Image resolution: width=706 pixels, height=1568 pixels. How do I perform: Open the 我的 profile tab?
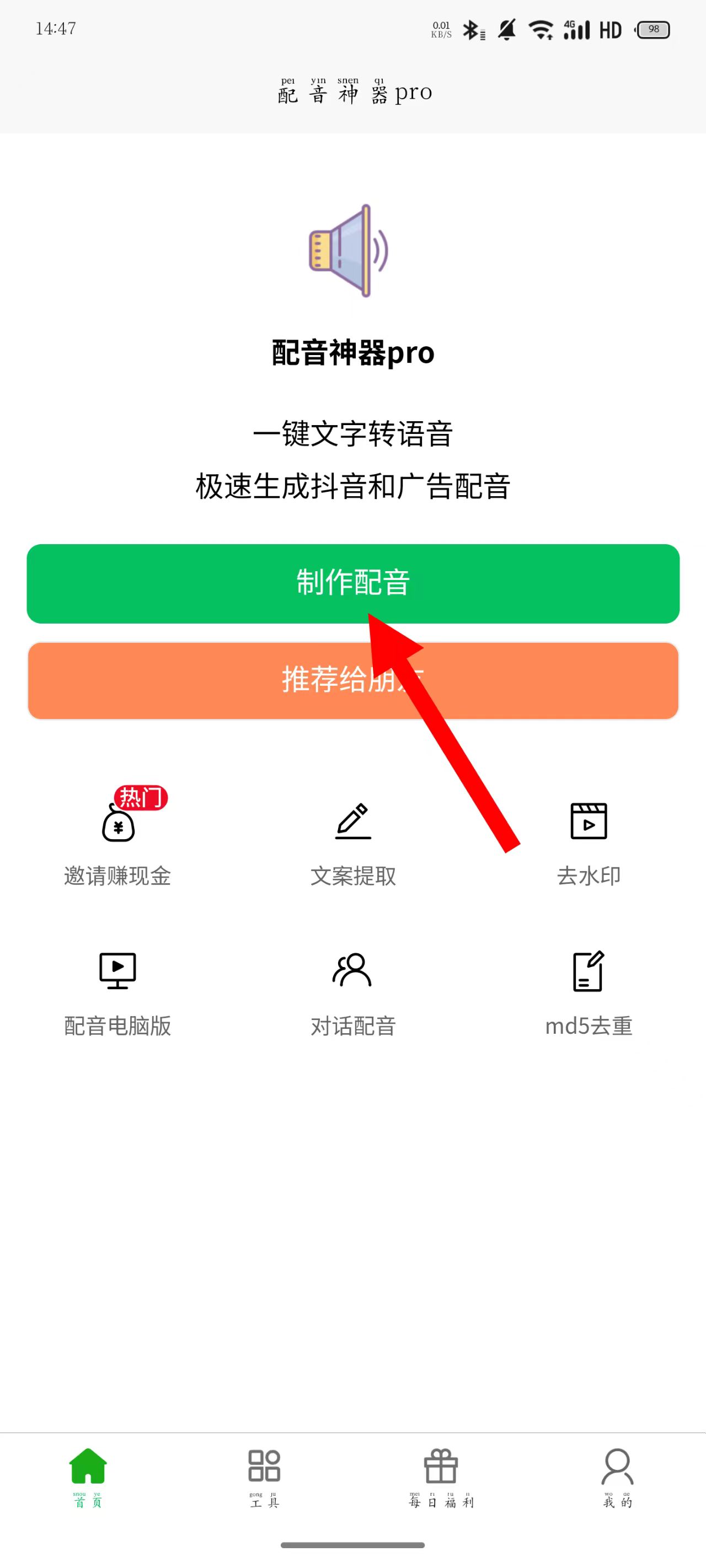click(x=617, y=1476)
